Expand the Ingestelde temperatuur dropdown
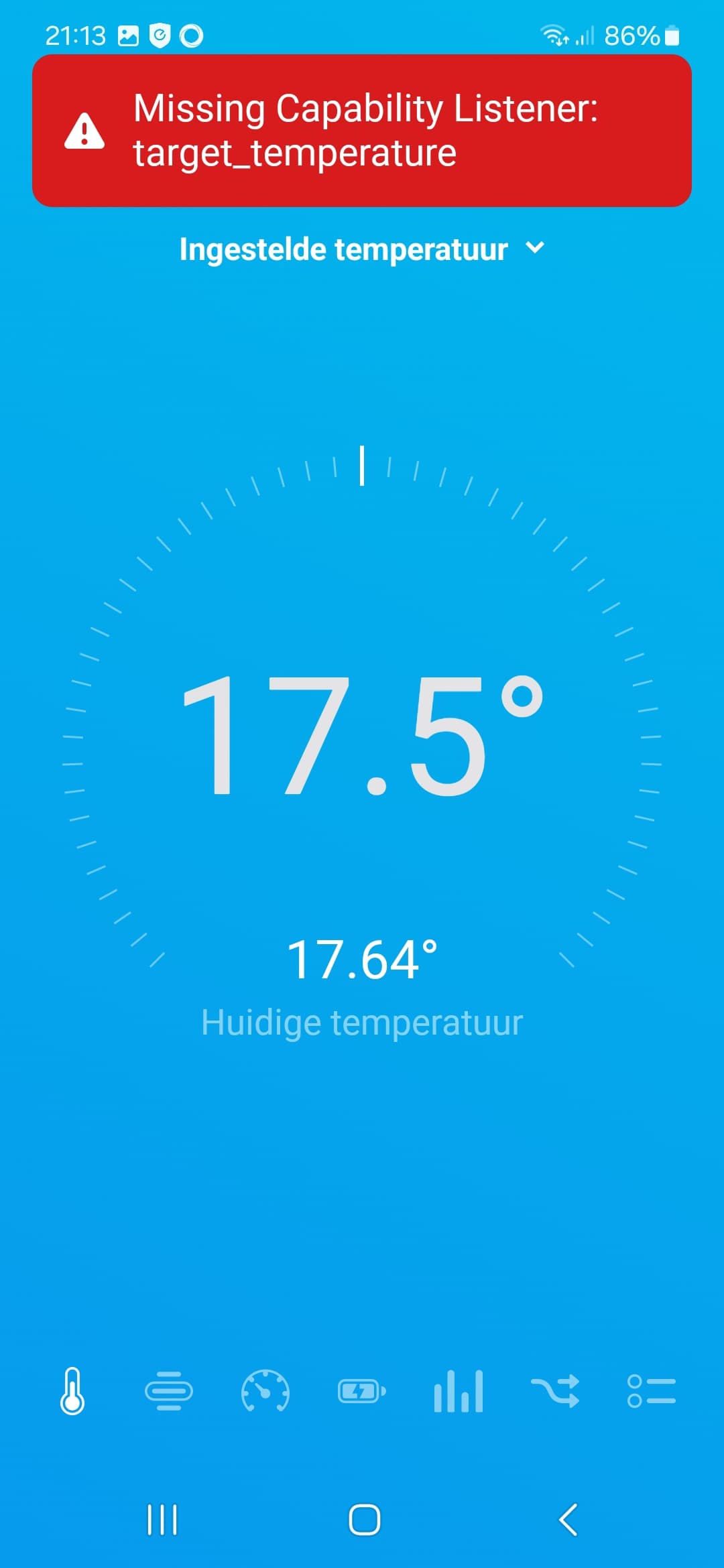This screenshot has width=724, height=1568. (x=362, y=249)
